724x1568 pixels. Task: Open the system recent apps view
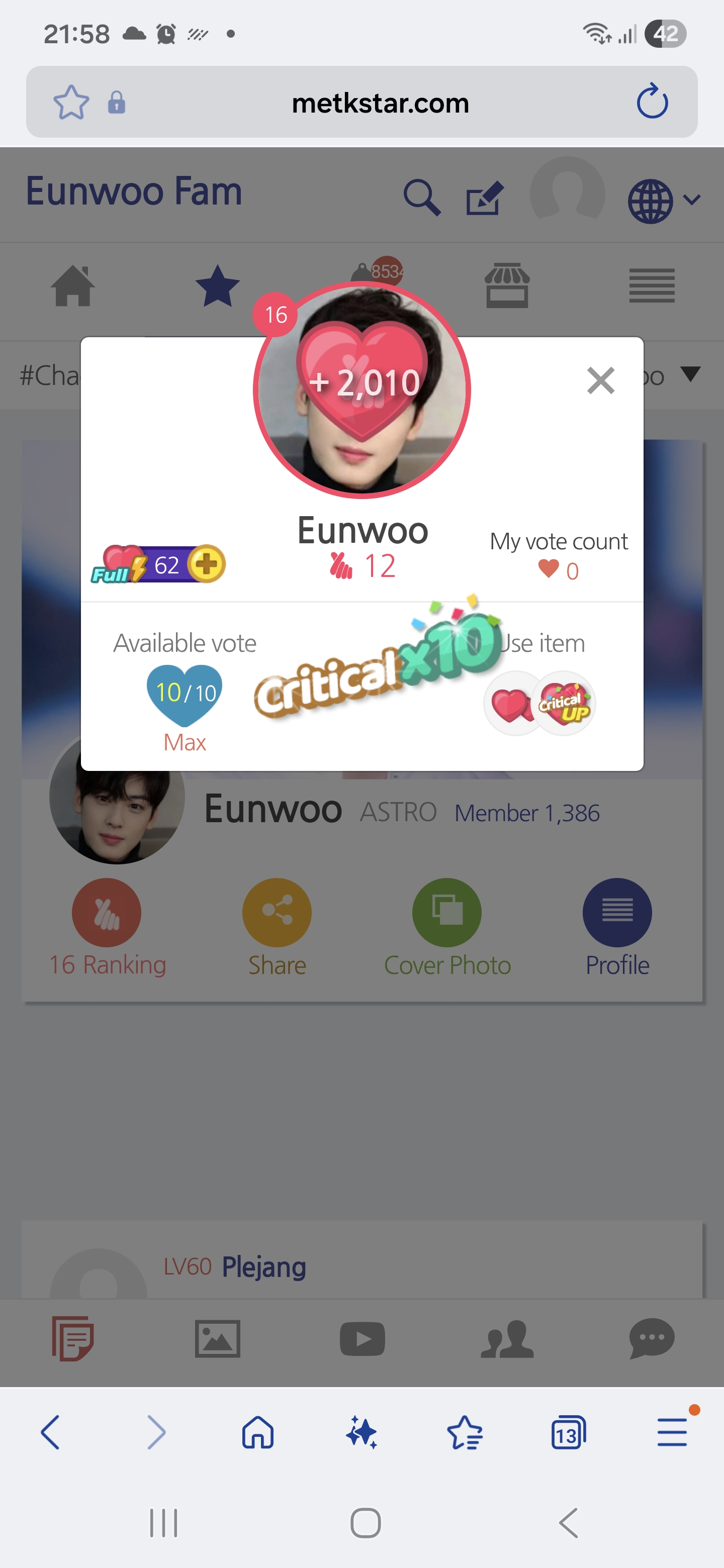click(x=164, y=1523)
